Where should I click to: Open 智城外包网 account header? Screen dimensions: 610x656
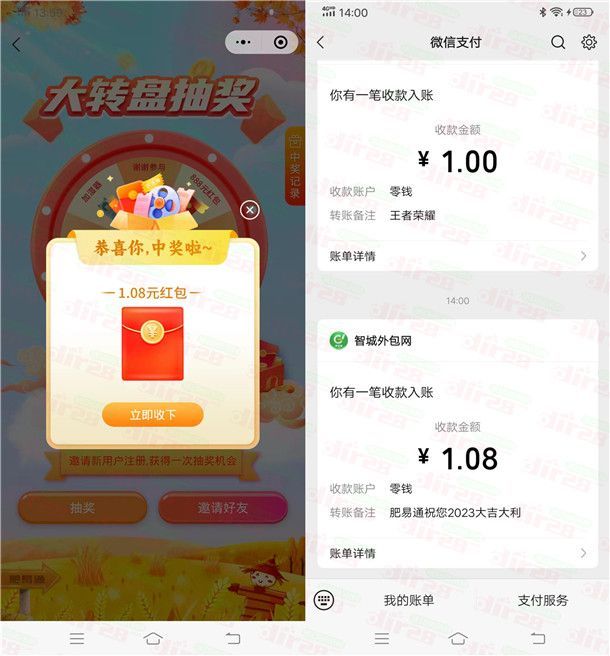384,340
